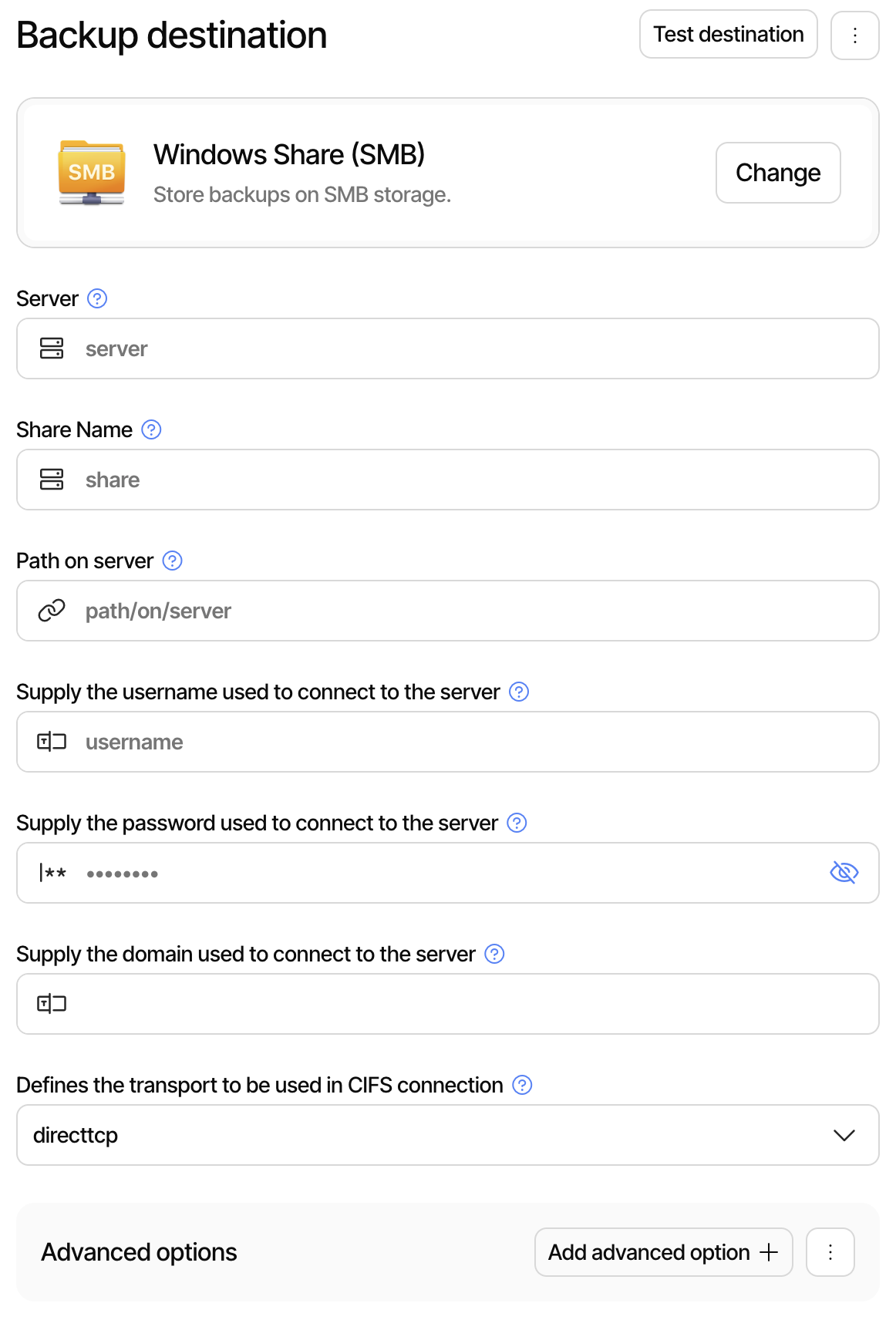Click the password help icon

click(517, 823)
